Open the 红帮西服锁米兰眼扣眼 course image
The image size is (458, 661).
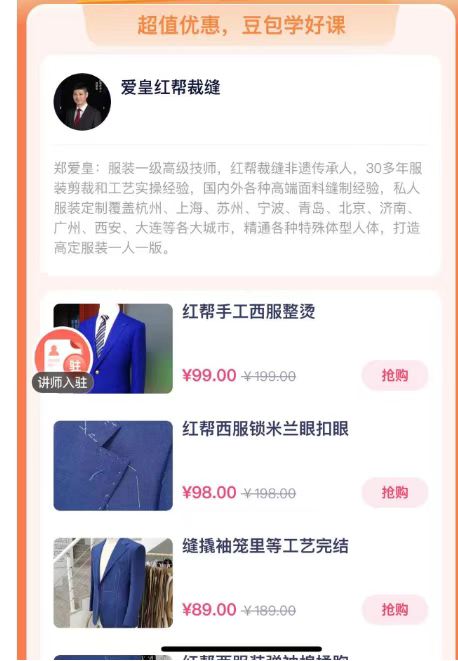pyautogui.click(x=113, y=466)
